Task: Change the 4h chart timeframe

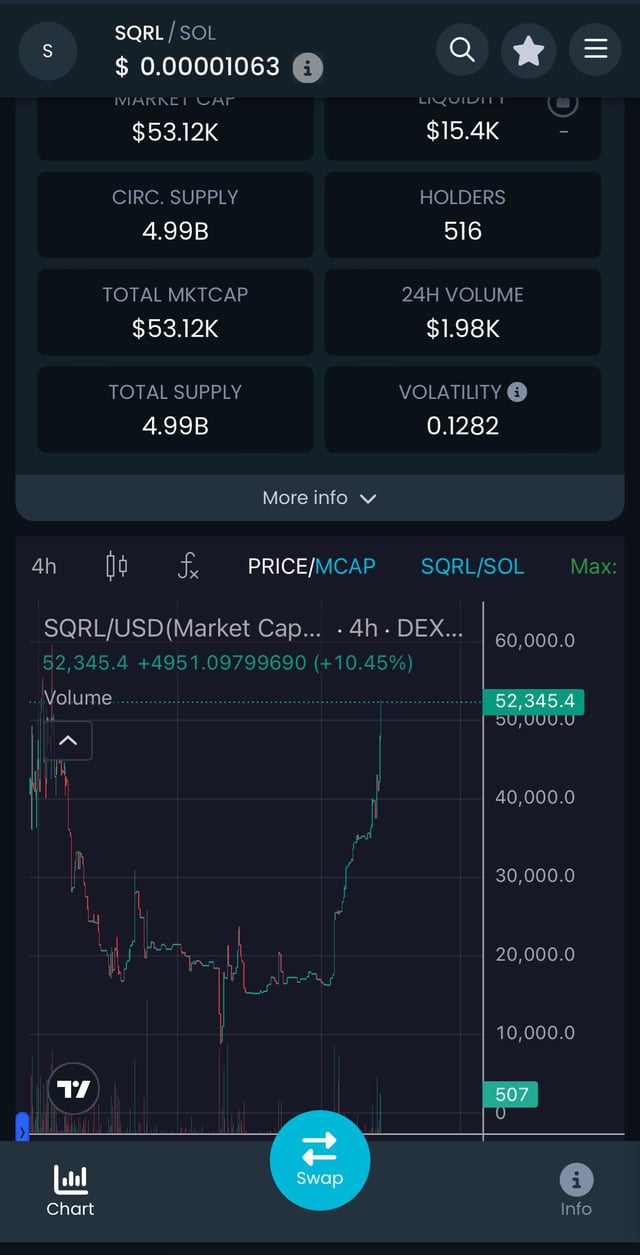Action: [44, 566]
